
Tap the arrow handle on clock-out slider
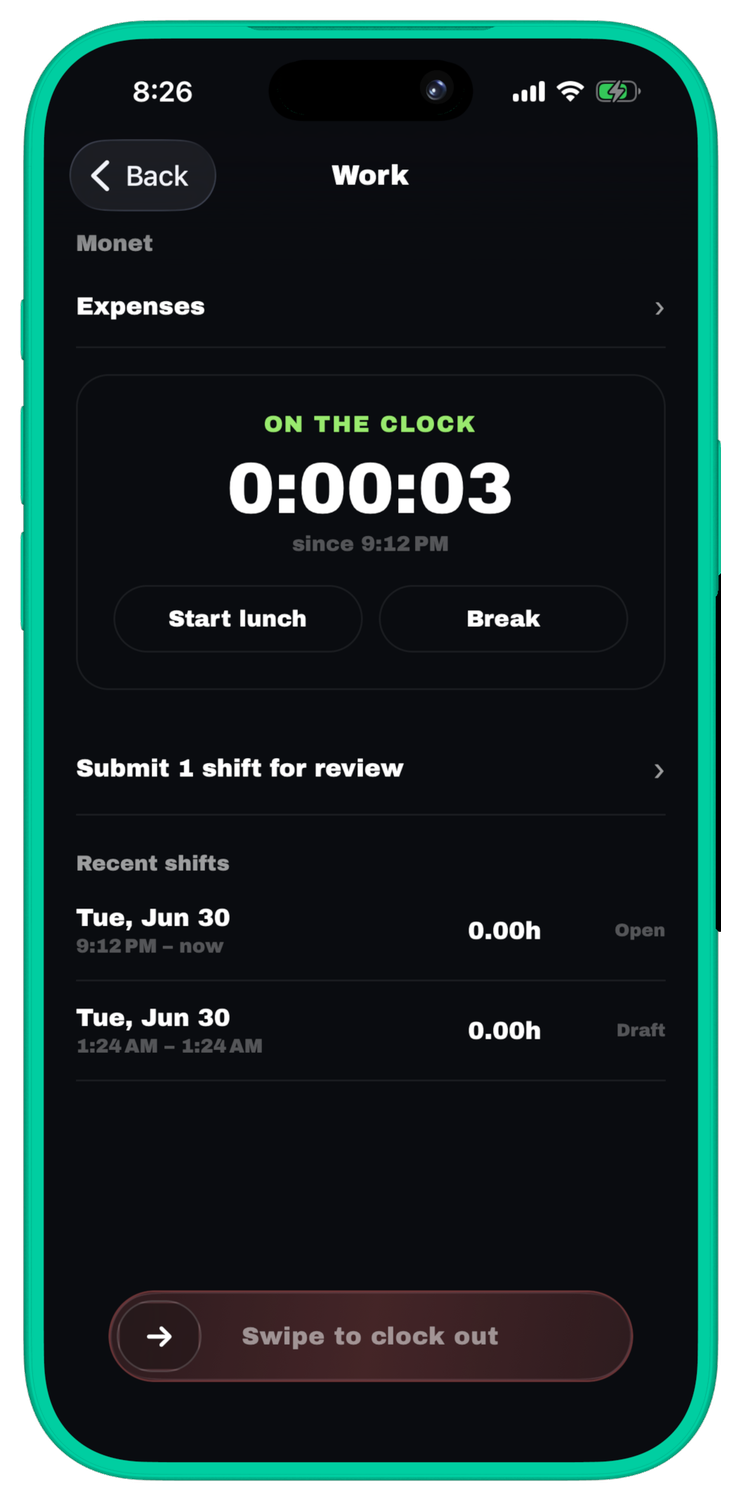[x=160, y=1337]
